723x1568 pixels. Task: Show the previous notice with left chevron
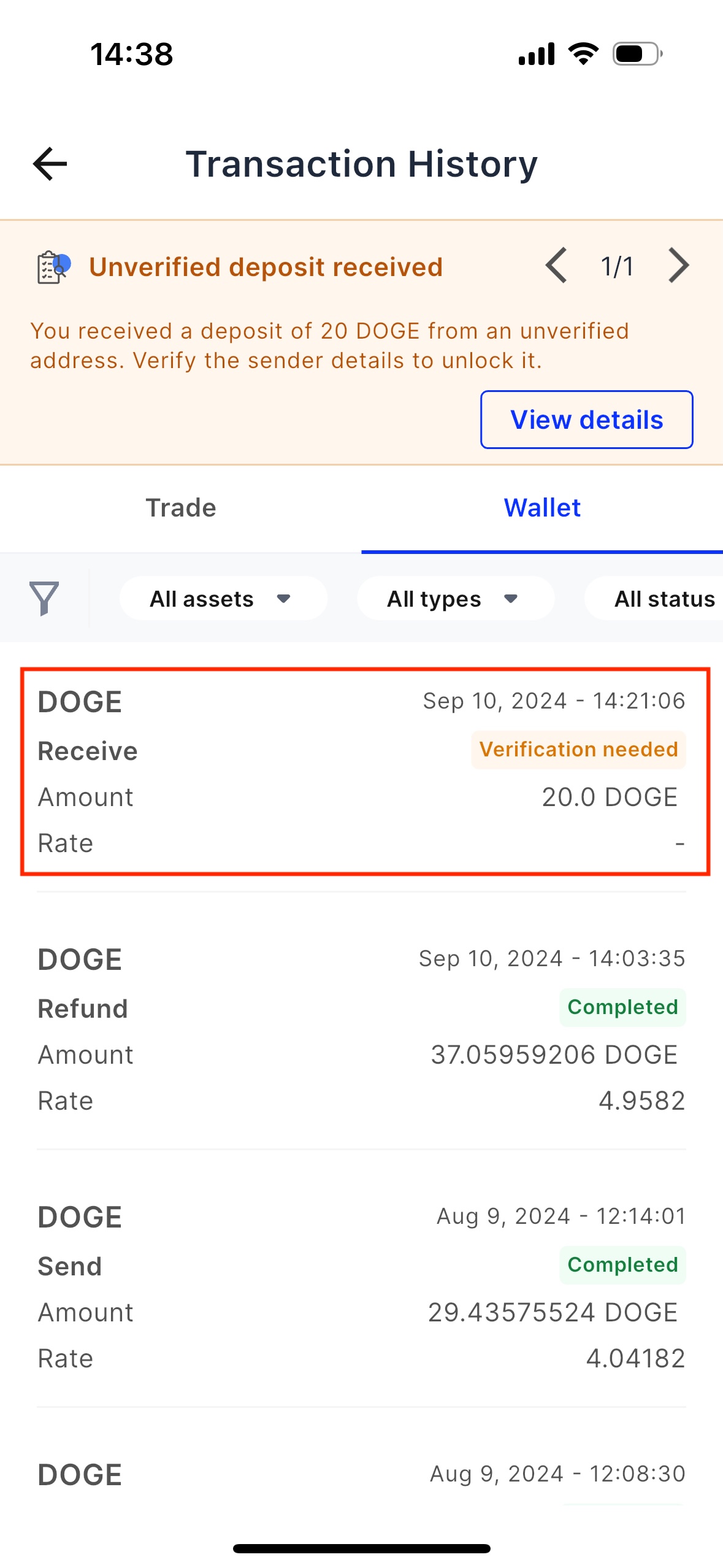pos(556,266)
